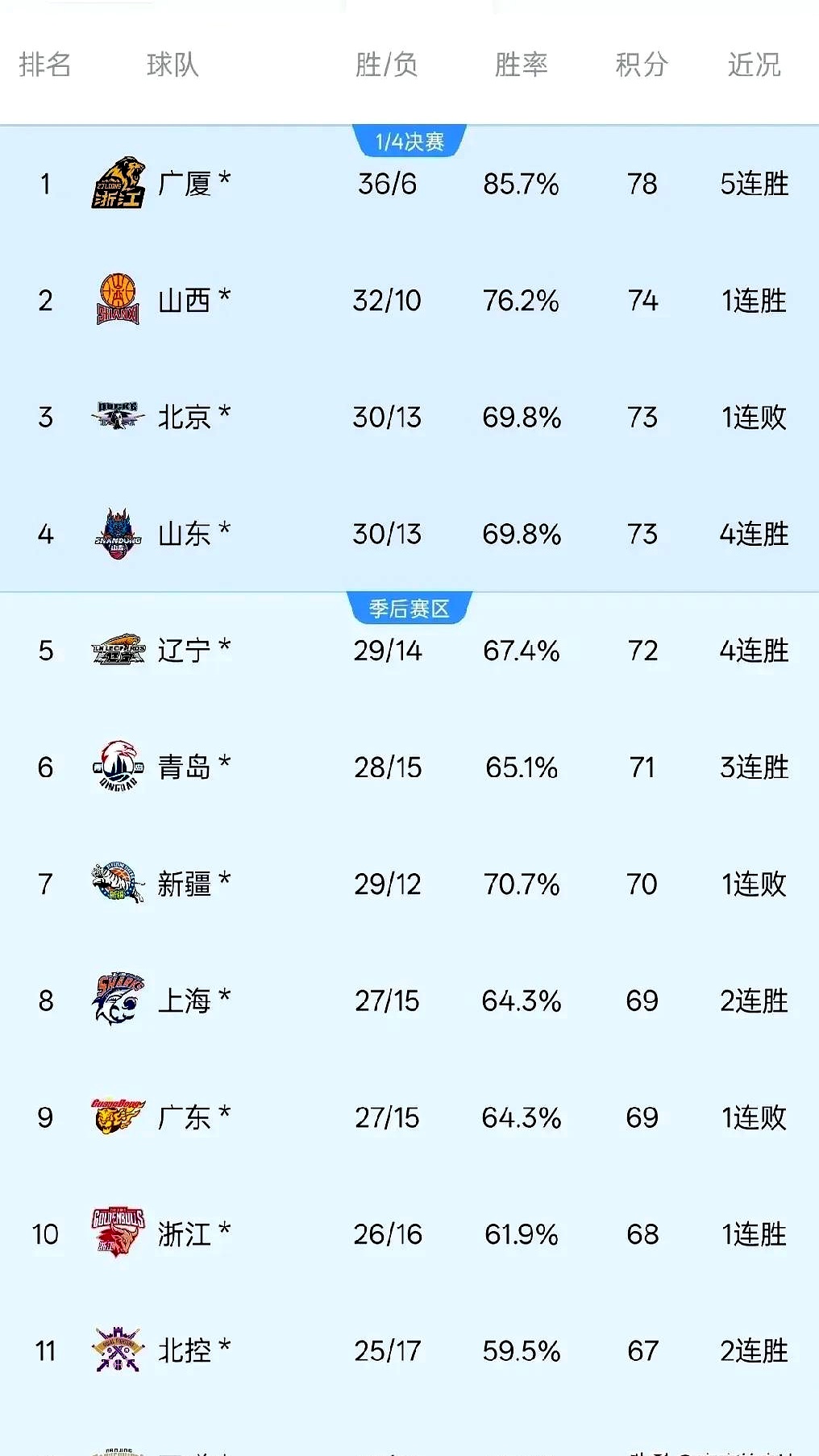This screenshot has height=1456, width=819.
Task: Click the 上海 sharks team logo
Action: coord(117,1001)
